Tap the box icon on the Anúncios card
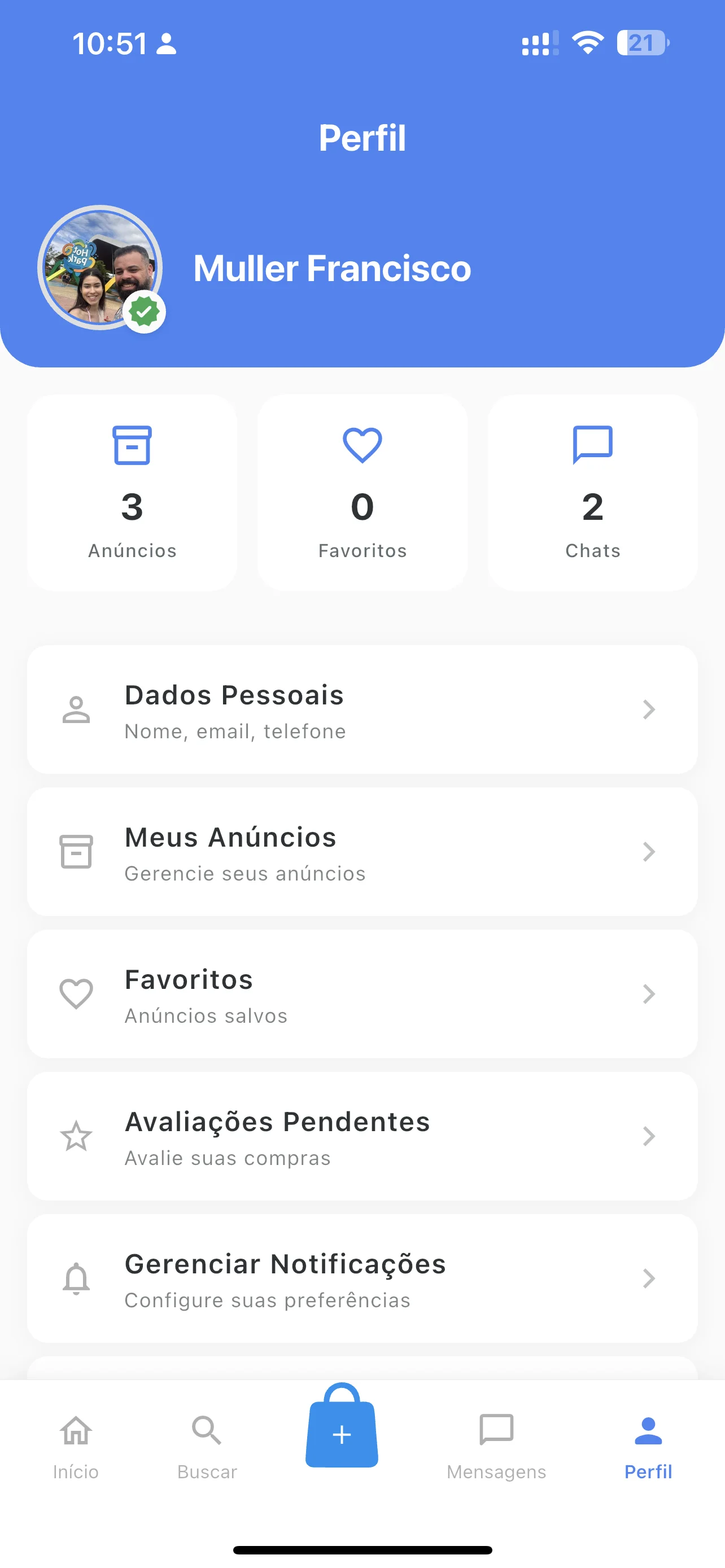The image size is (725, 1568). (x=132, y=445)
